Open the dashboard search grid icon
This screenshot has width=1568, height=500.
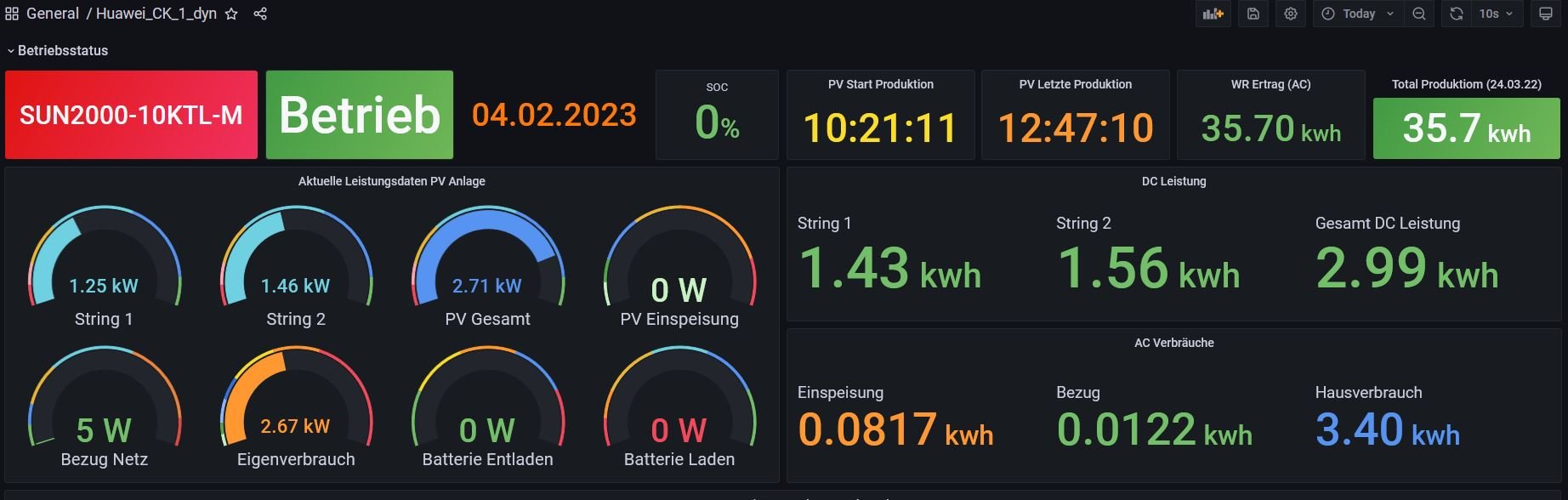tap(12, 14)
